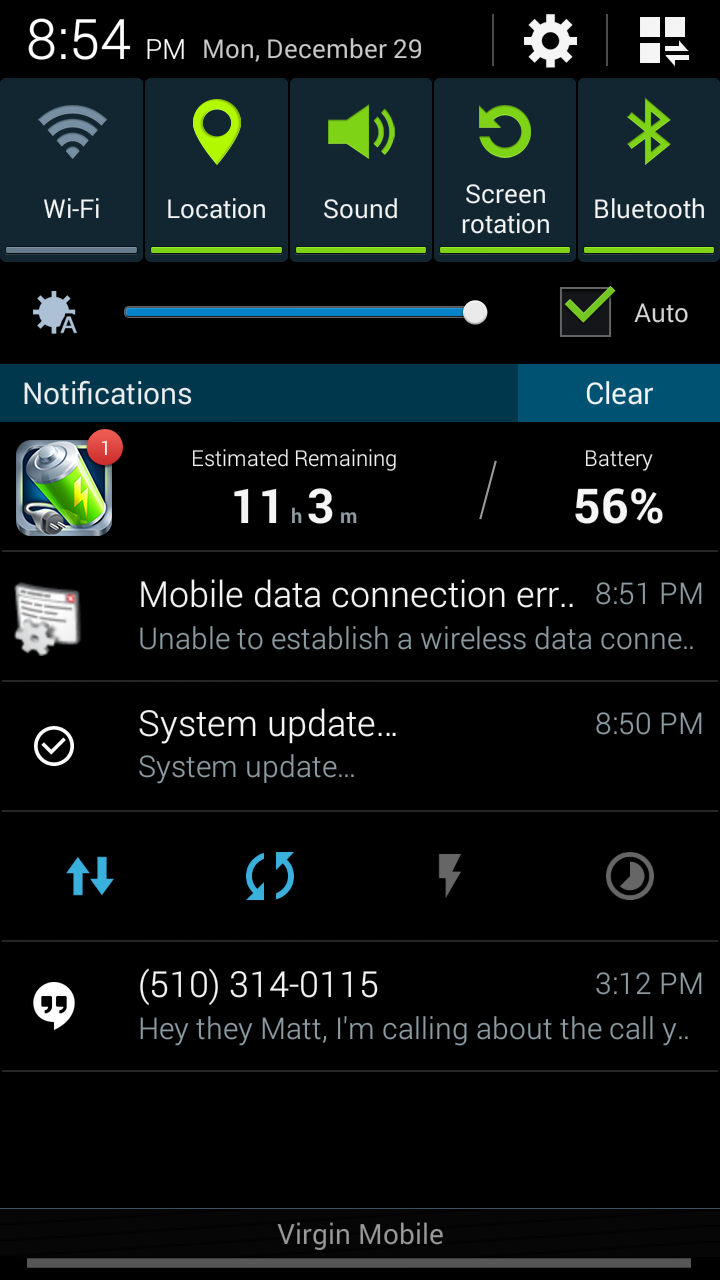Screen dimensions: 720x1280
Task: Open the quick settings grid view
Action: point(664,42)
